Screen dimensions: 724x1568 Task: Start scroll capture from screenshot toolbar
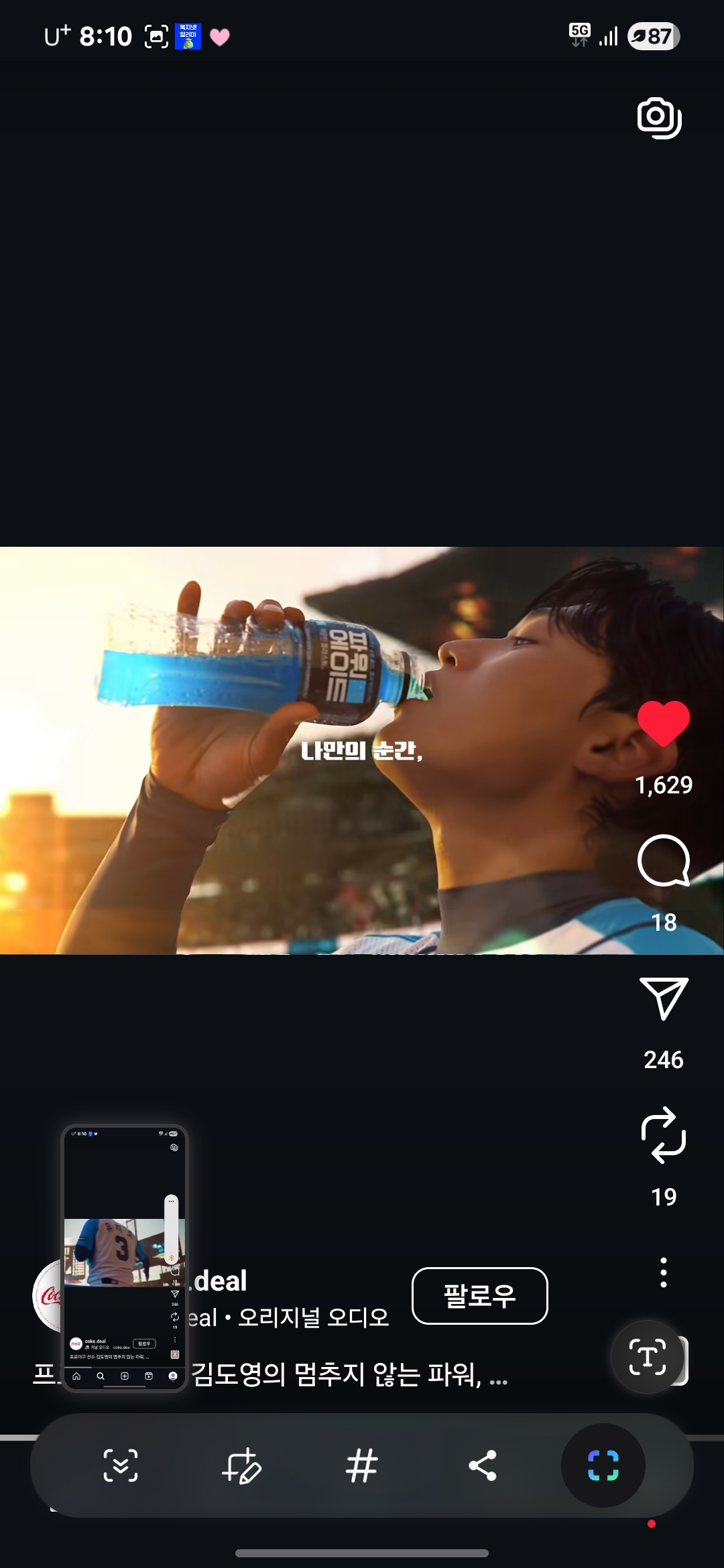click(121, 1465)
